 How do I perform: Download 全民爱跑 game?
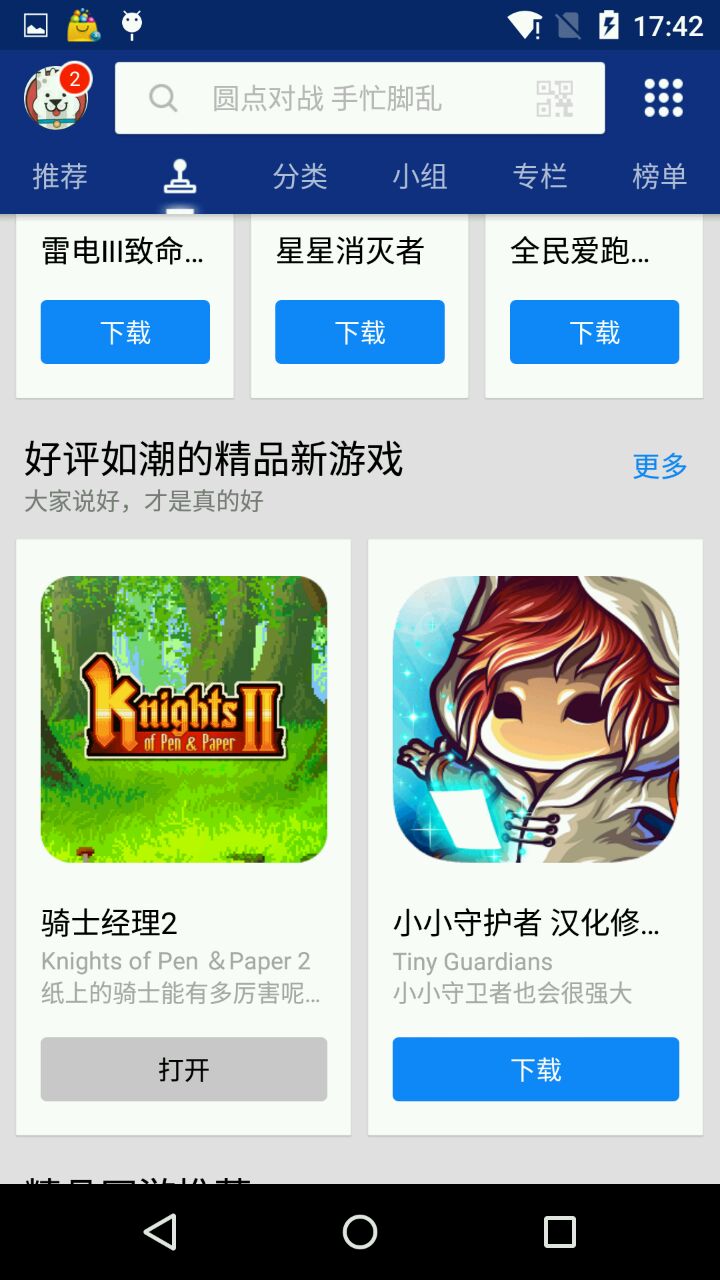click(594, 332)
